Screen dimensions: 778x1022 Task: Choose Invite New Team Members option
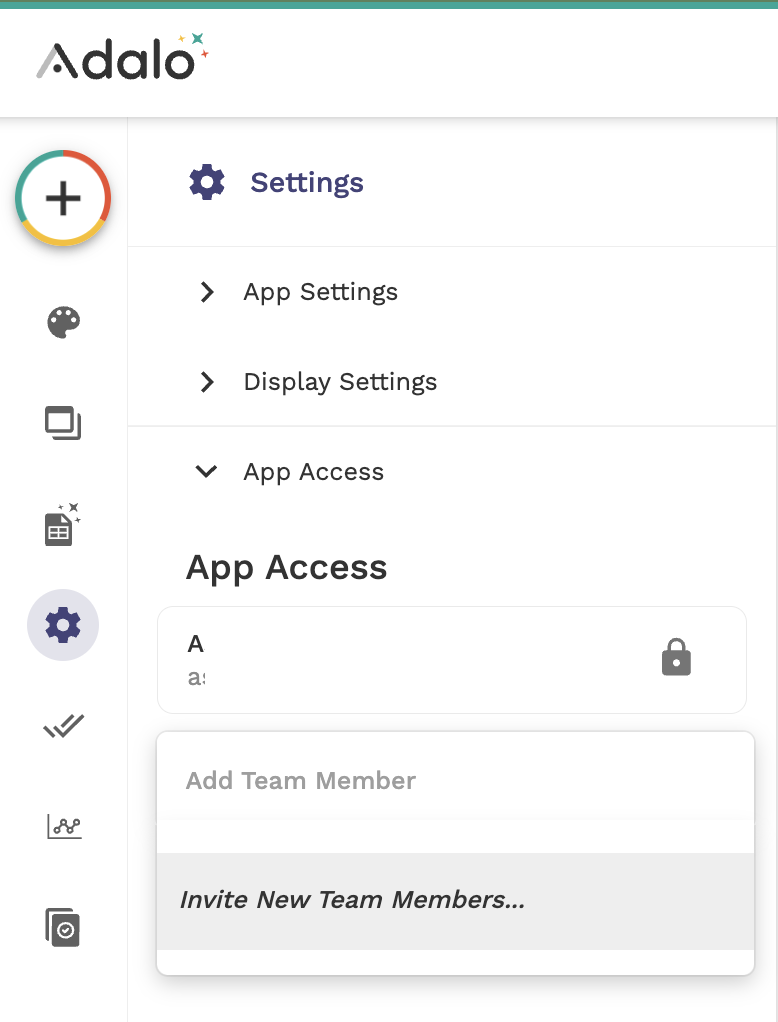click(455, 900)
